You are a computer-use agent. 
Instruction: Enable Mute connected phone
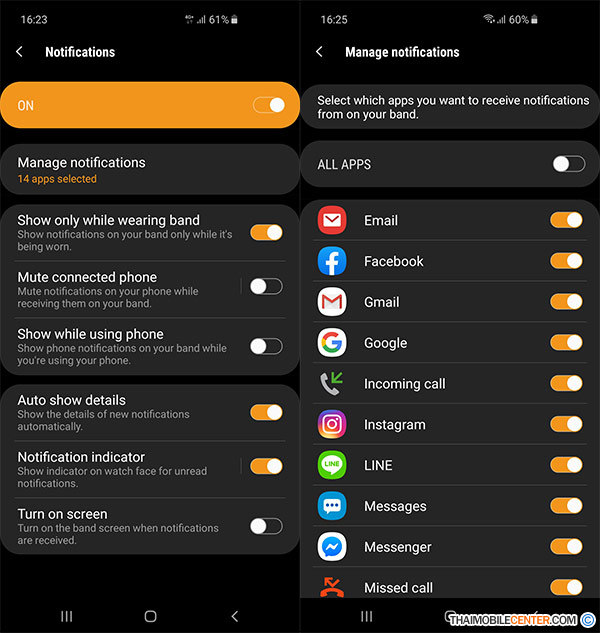(266, 287)
